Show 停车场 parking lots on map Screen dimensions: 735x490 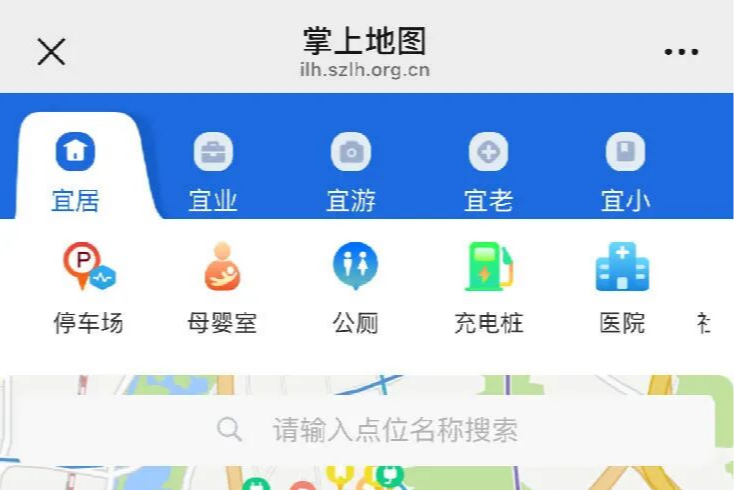click(88, 286)
